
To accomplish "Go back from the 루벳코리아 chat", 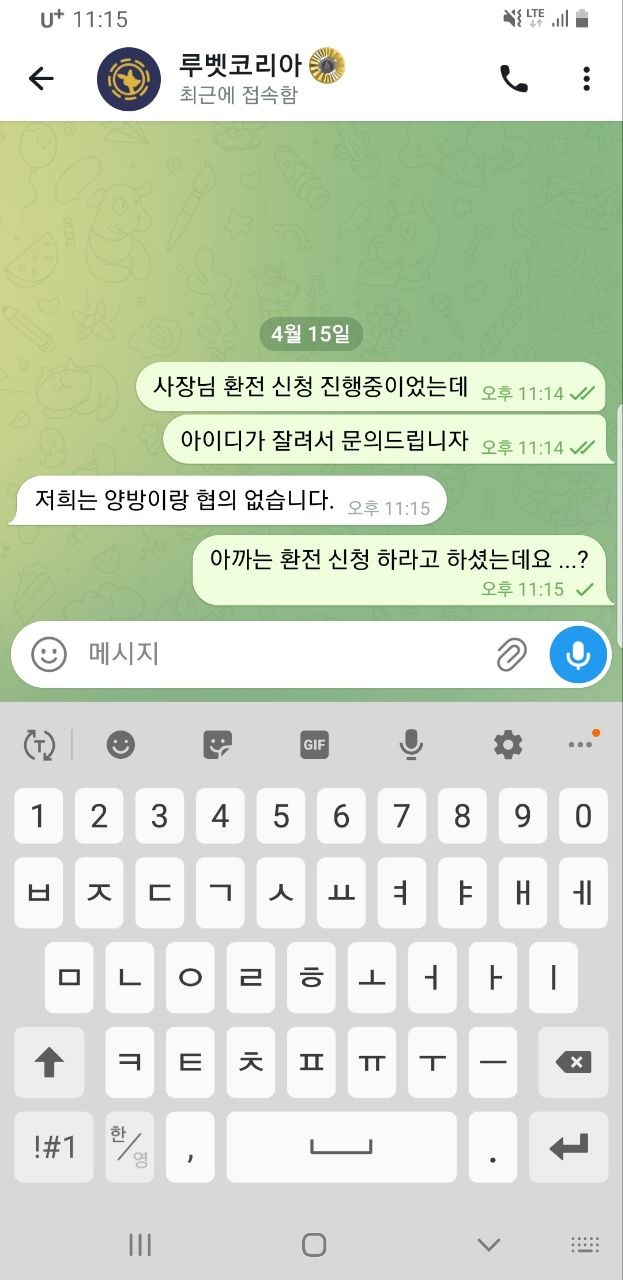I will click(41, 78).
